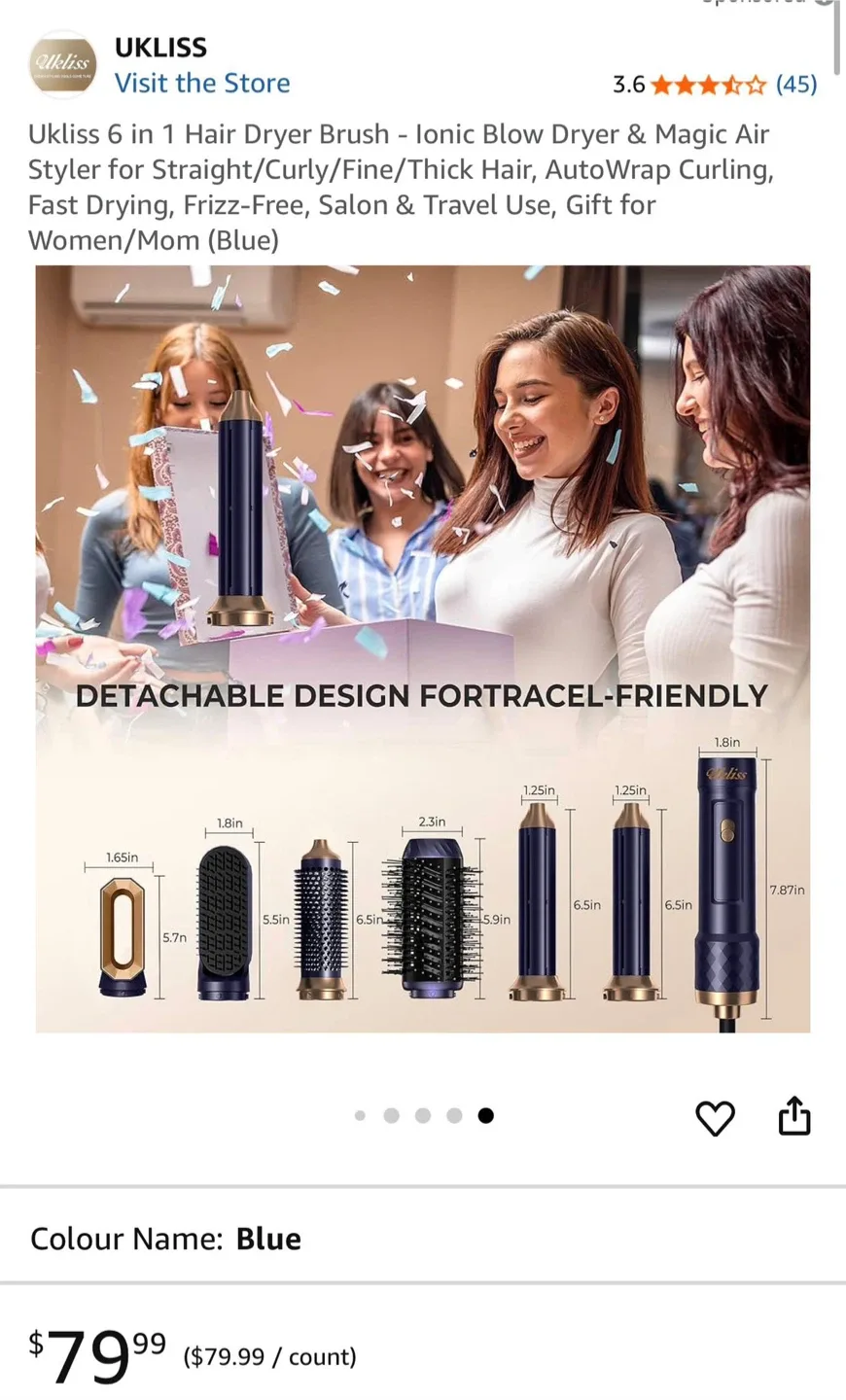The height and width of the screenshot is (1400, 846).
Task: Select the first carousel dot
Action: pos(361,1115)
